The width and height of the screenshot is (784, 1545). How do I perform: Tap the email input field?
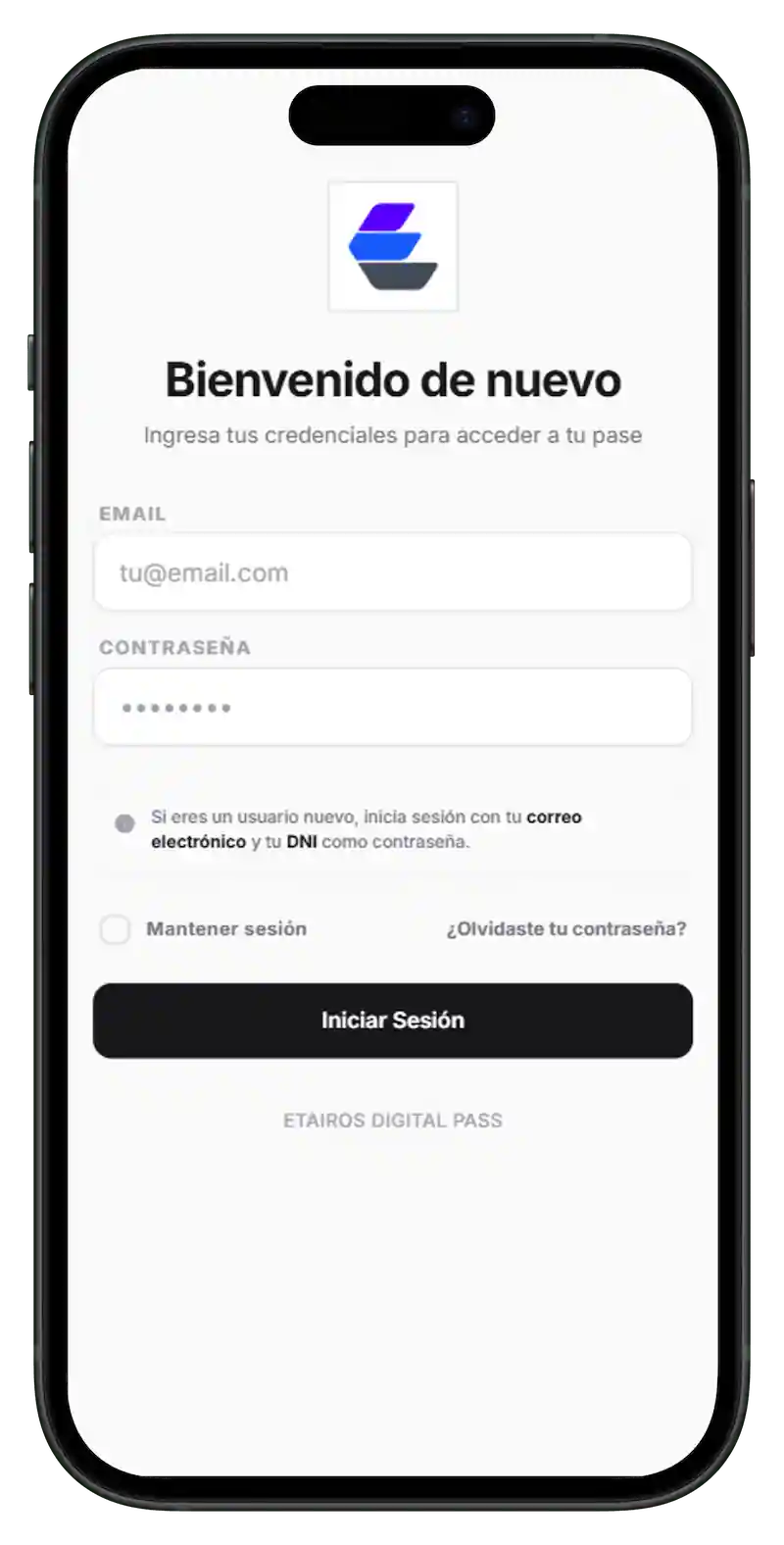pos(392,573)
